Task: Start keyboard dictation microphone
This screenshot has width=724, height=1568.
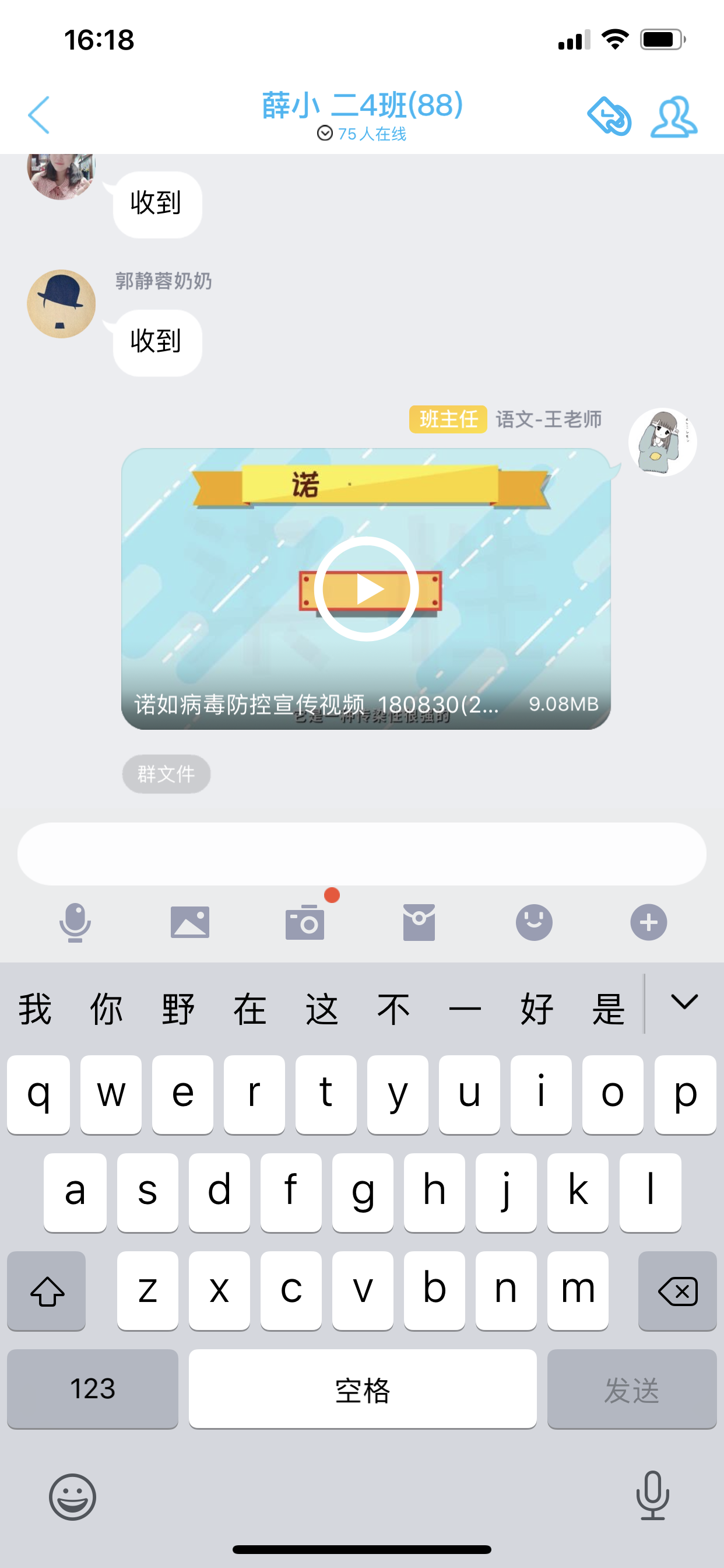Action: [652, 1495]
